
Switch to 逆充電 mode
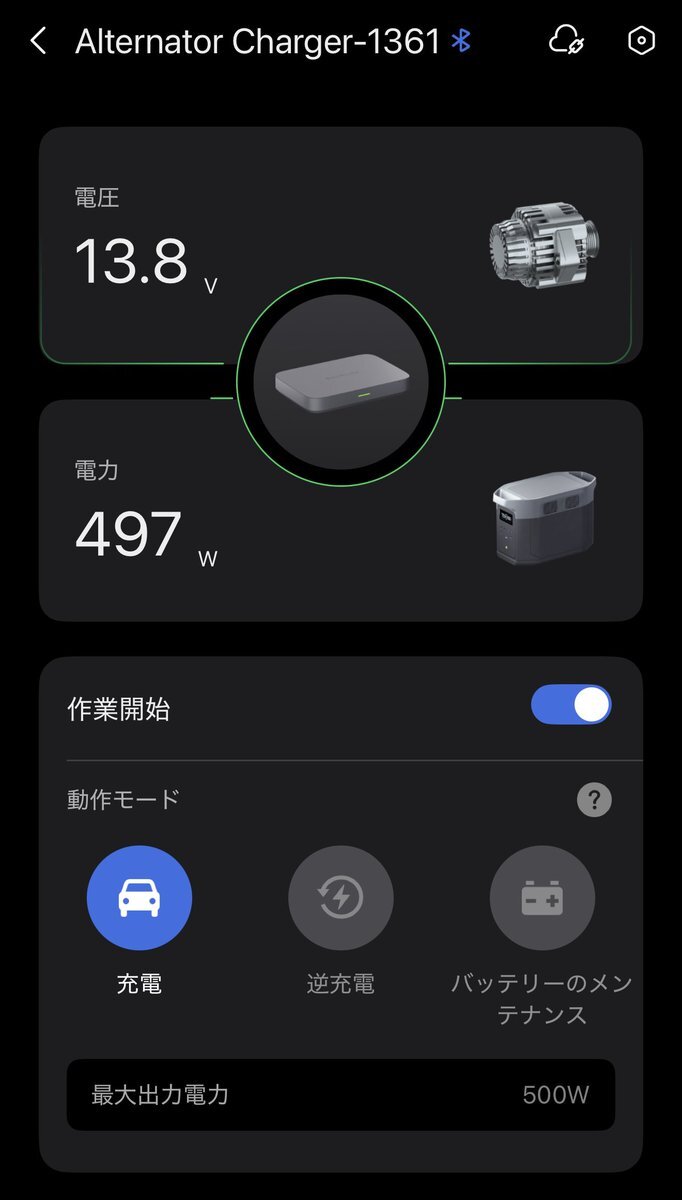tap(341, 898)
